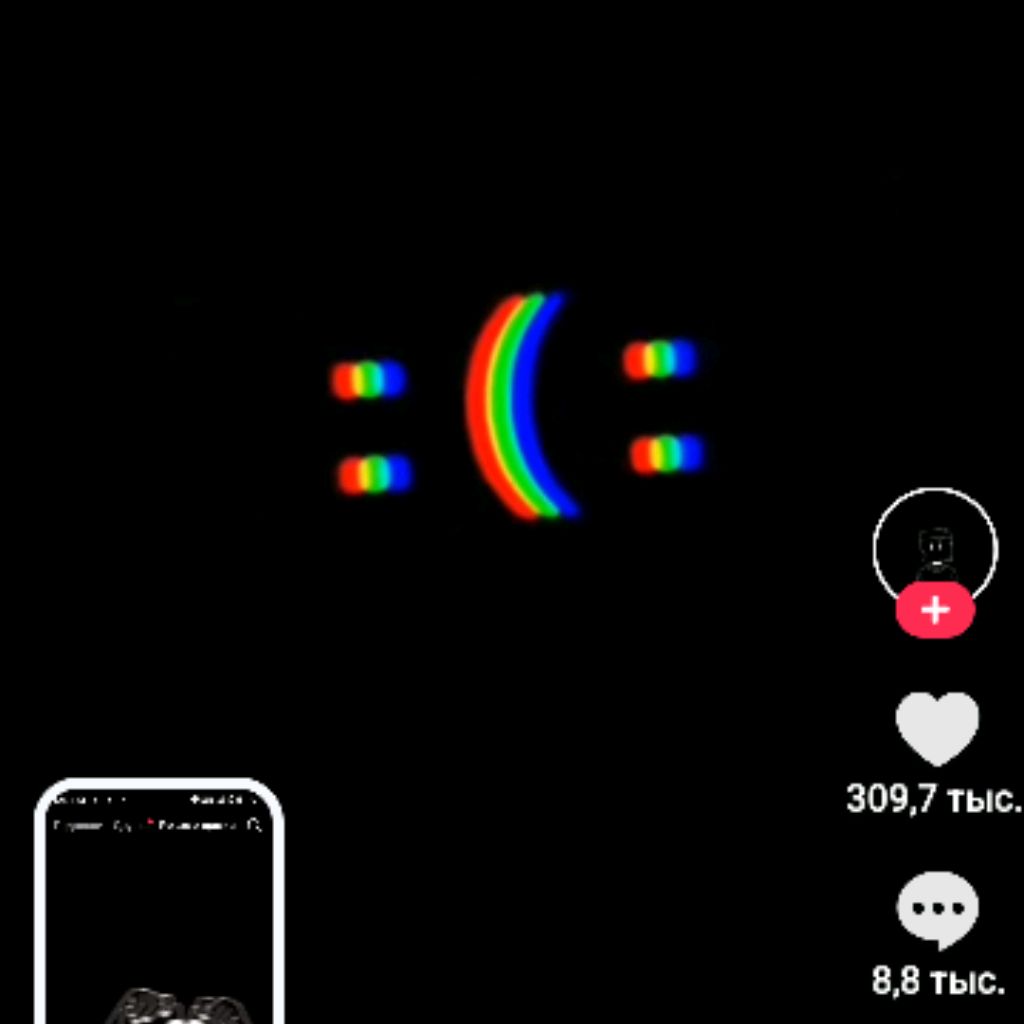Follow the creator with the plus button
Screen dimensions: 1024x1024
tap(935, 611)
